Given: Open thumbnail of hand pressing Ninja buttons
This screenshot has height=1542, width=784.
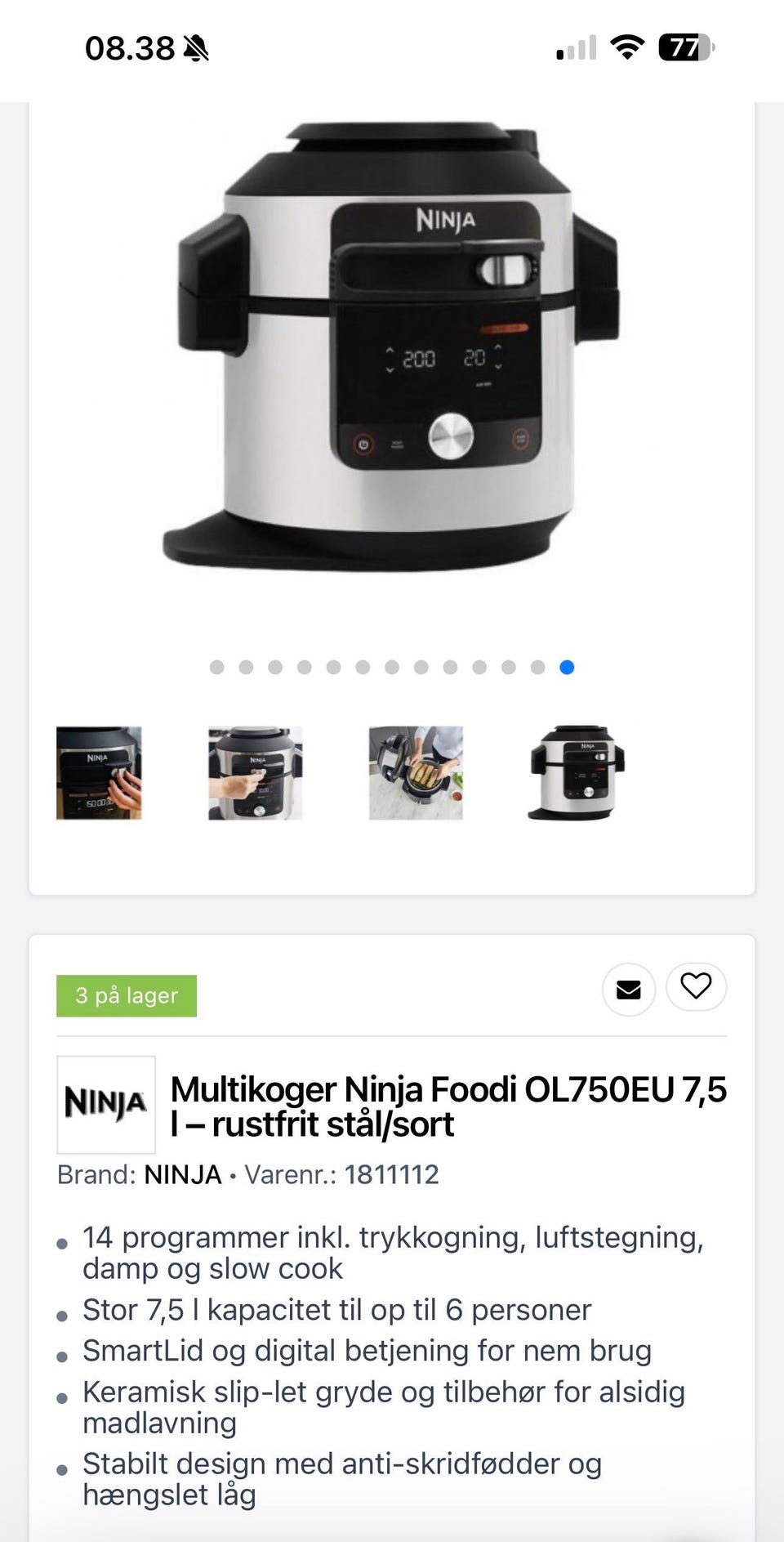Looking at the screenshot, I should pyautogui.click(x=99, y=773).
